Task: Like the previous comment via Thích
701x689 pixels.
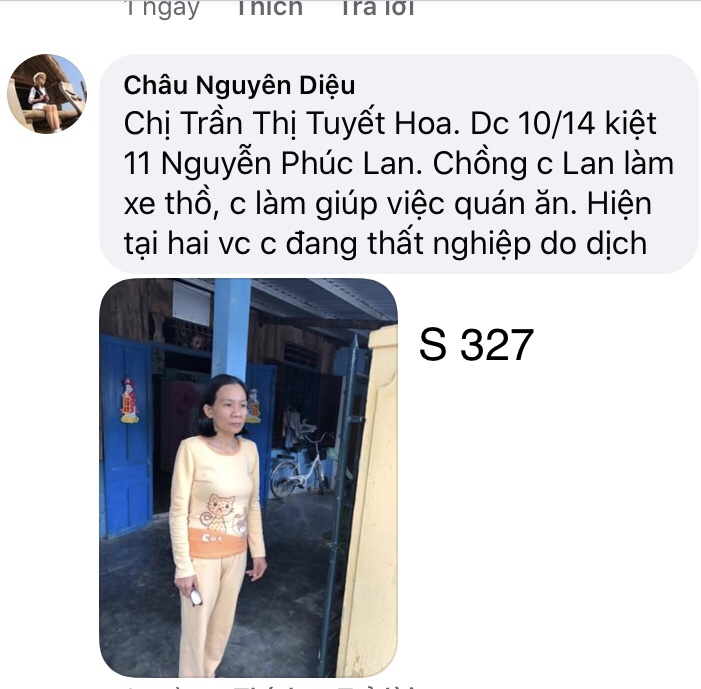Action: (x=268, y=8)
